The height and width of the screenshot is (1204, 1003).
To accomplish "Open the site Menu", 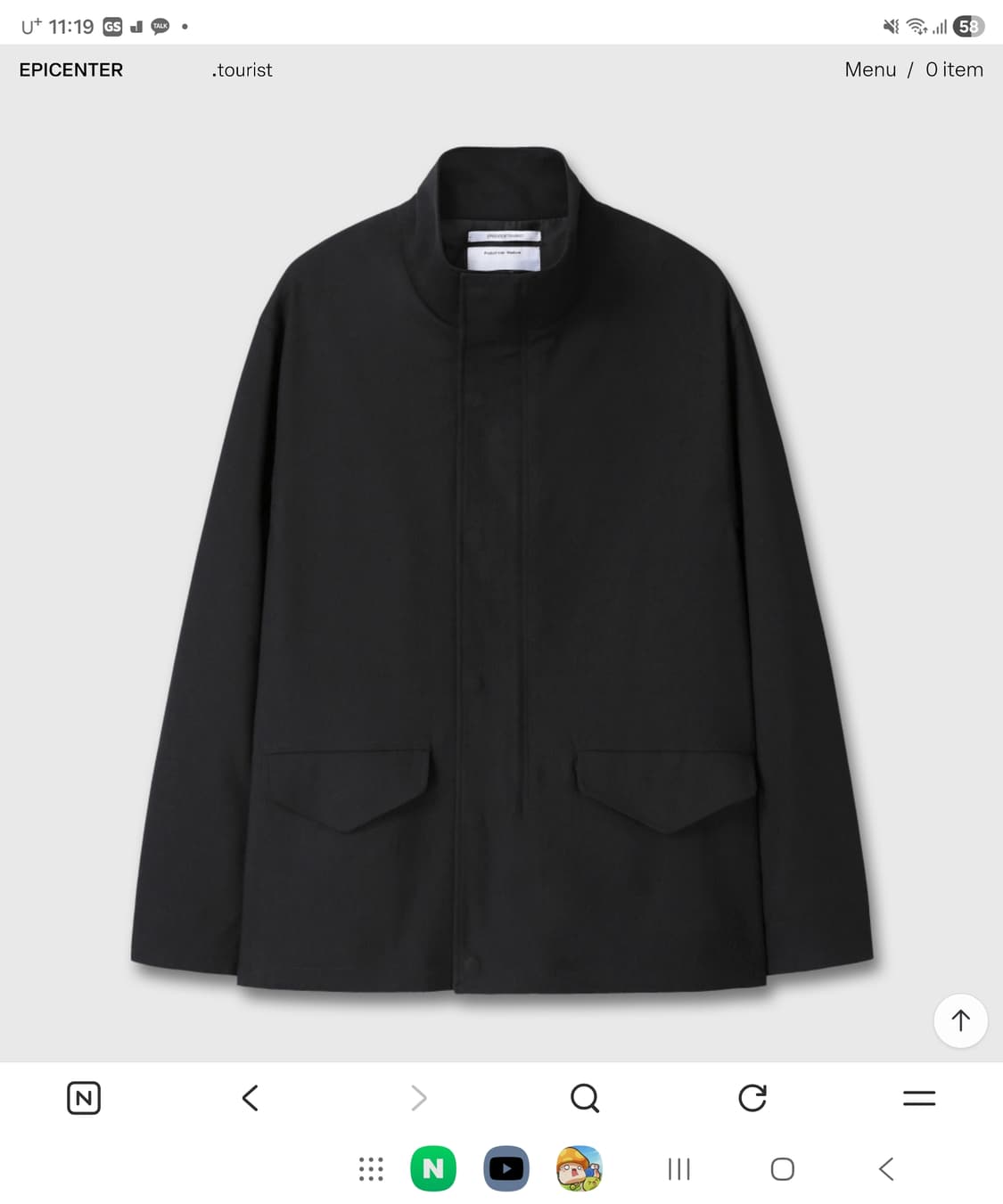I will click(869, 70).
